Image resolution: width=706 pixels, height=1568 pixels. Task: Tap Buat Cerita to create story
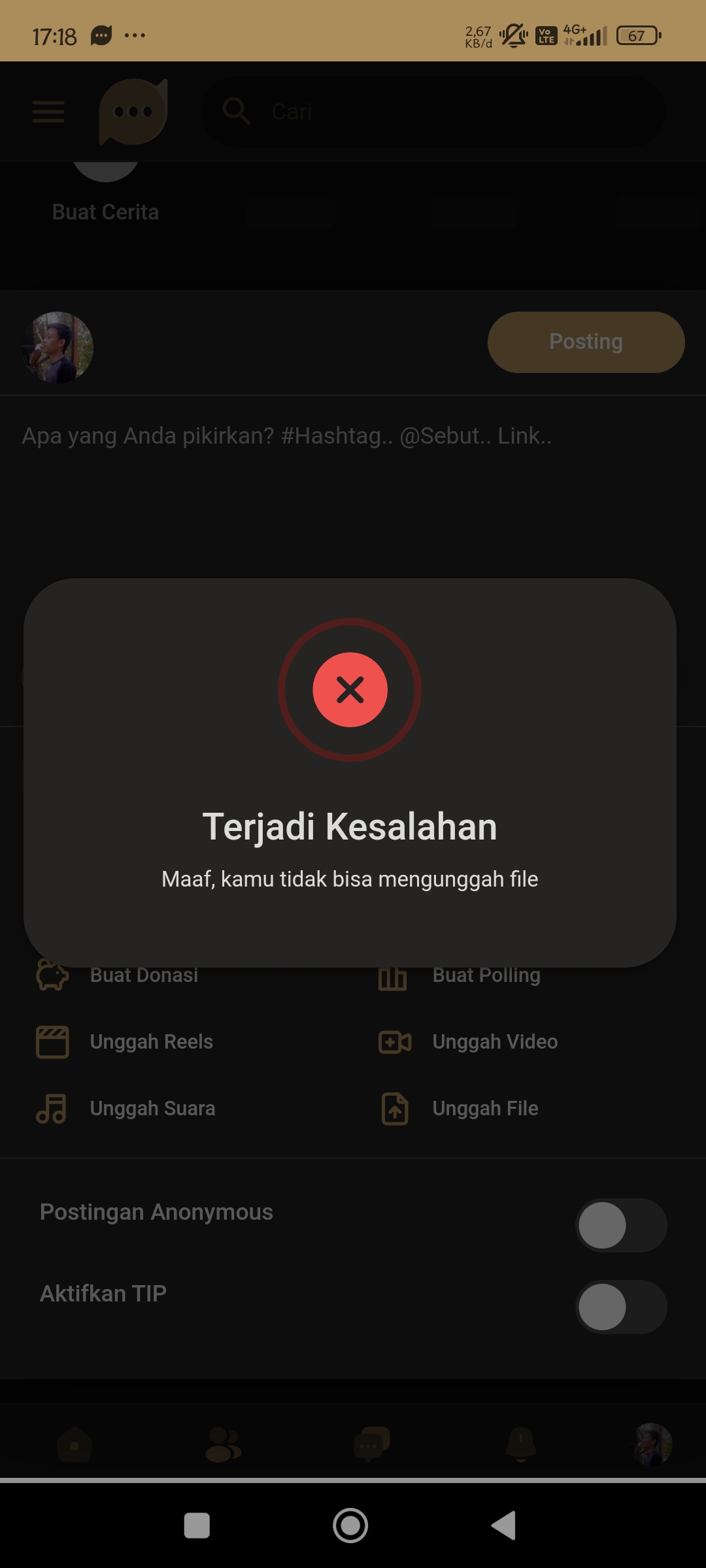105,196
